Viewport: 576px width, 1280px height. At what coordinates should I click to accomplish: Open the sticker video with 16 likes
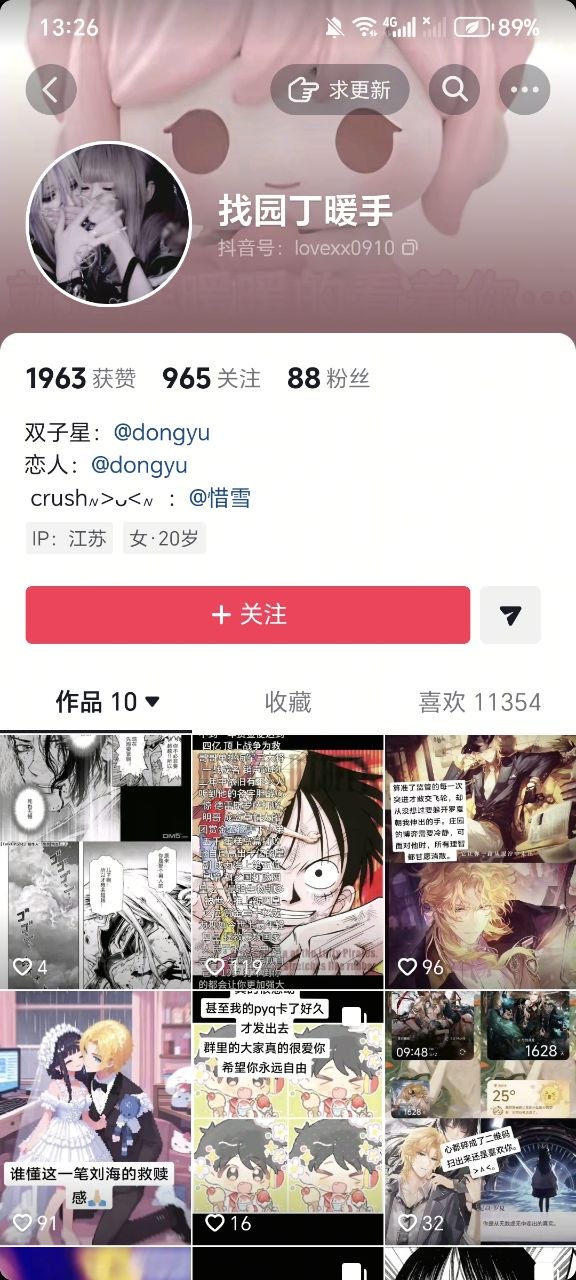[288, 1117]
